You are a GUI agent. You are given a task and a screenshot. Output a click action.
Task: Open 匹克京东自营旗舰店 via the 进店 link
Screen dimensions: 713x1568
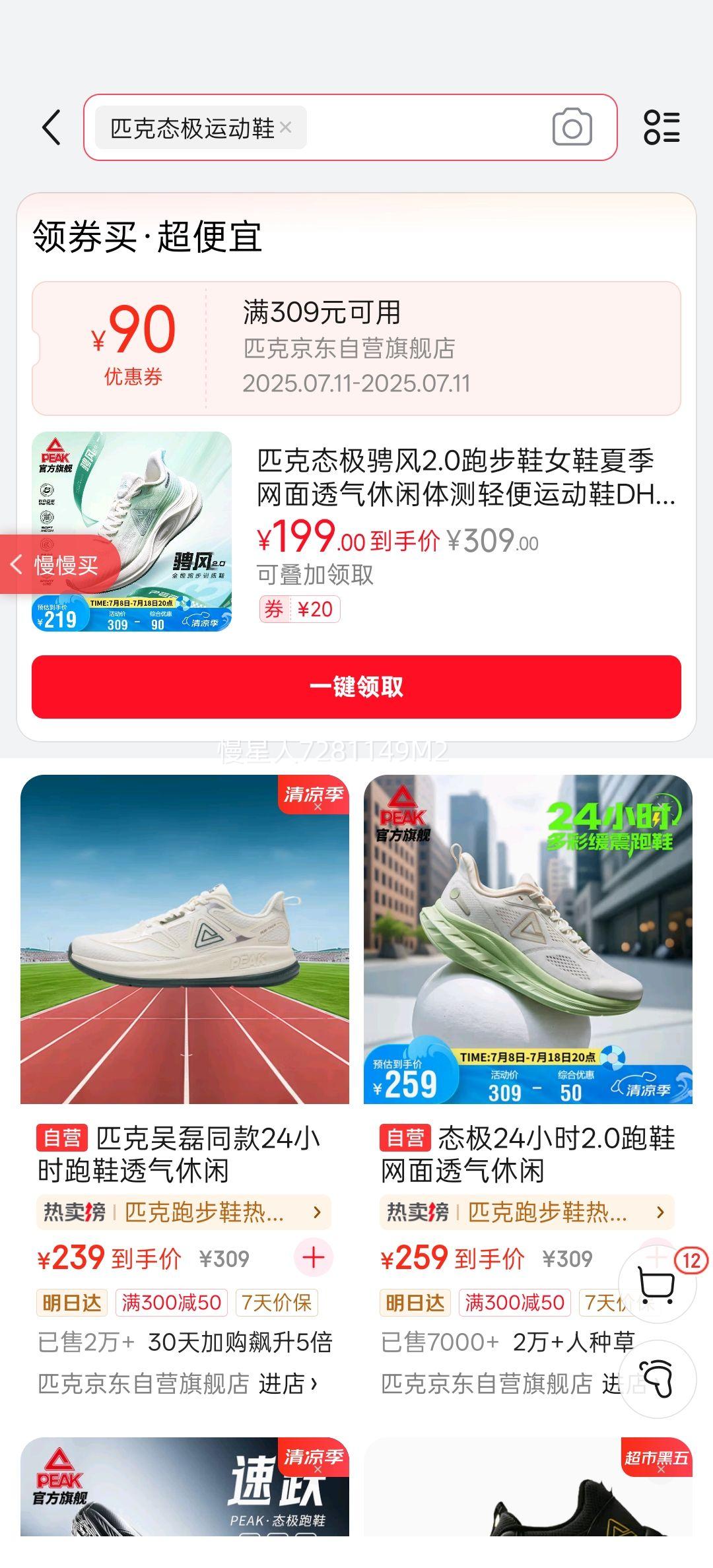285,1384
